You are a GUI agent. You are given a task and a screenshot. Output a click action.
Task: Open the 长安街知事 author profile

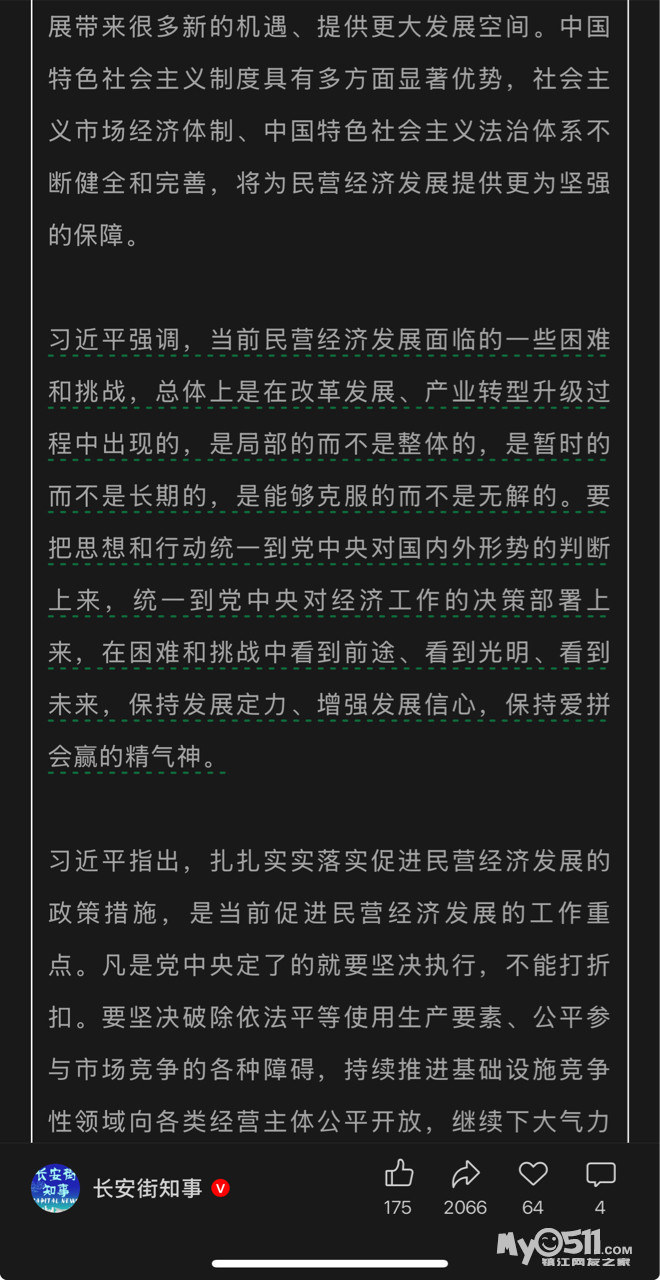click(147, 1188)
